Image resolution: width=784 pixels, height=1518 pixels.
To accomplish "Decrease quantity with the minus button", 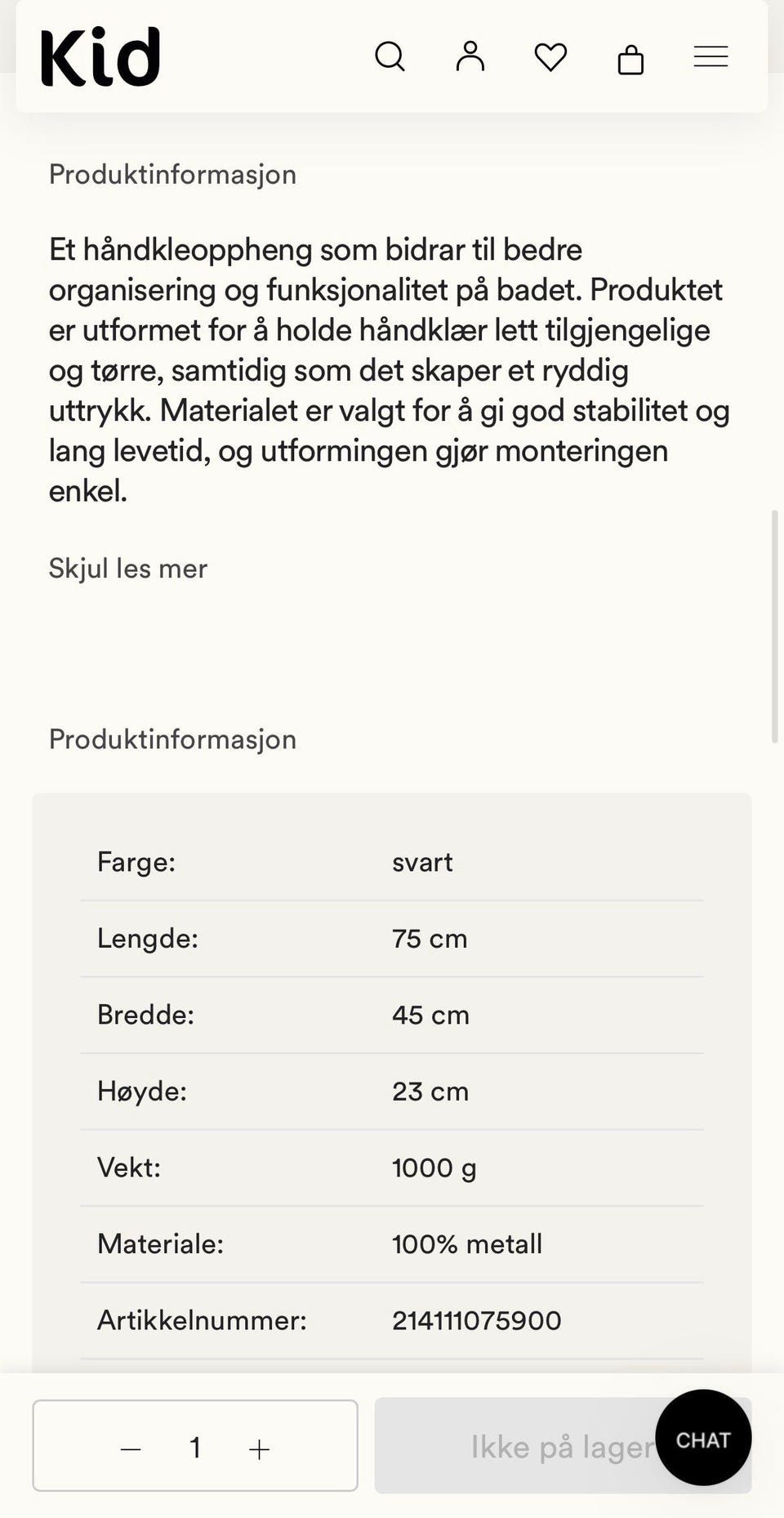I will point(131,1449).
